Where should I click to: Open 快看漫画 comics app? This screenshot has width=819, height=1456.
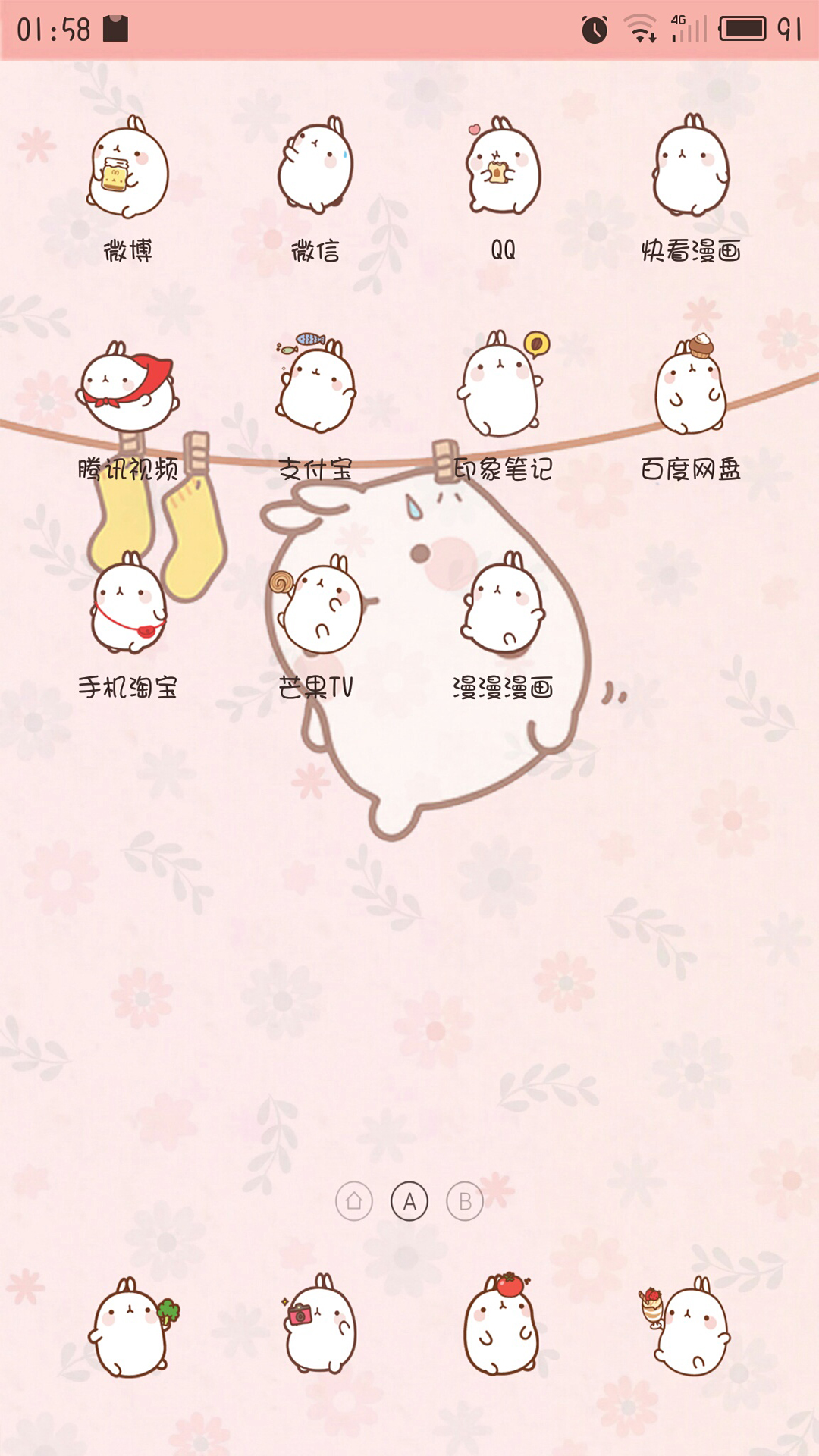point(691,171)
